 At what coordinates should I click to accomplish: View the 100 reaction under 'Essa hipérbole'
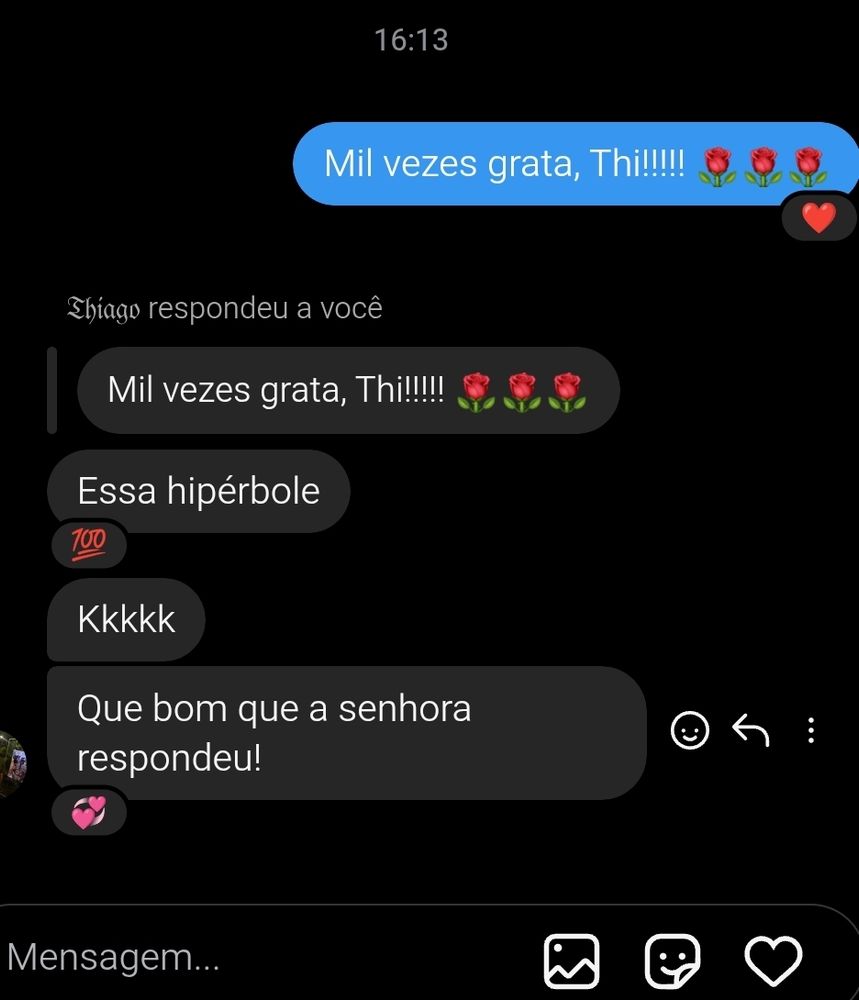(88, 543)
